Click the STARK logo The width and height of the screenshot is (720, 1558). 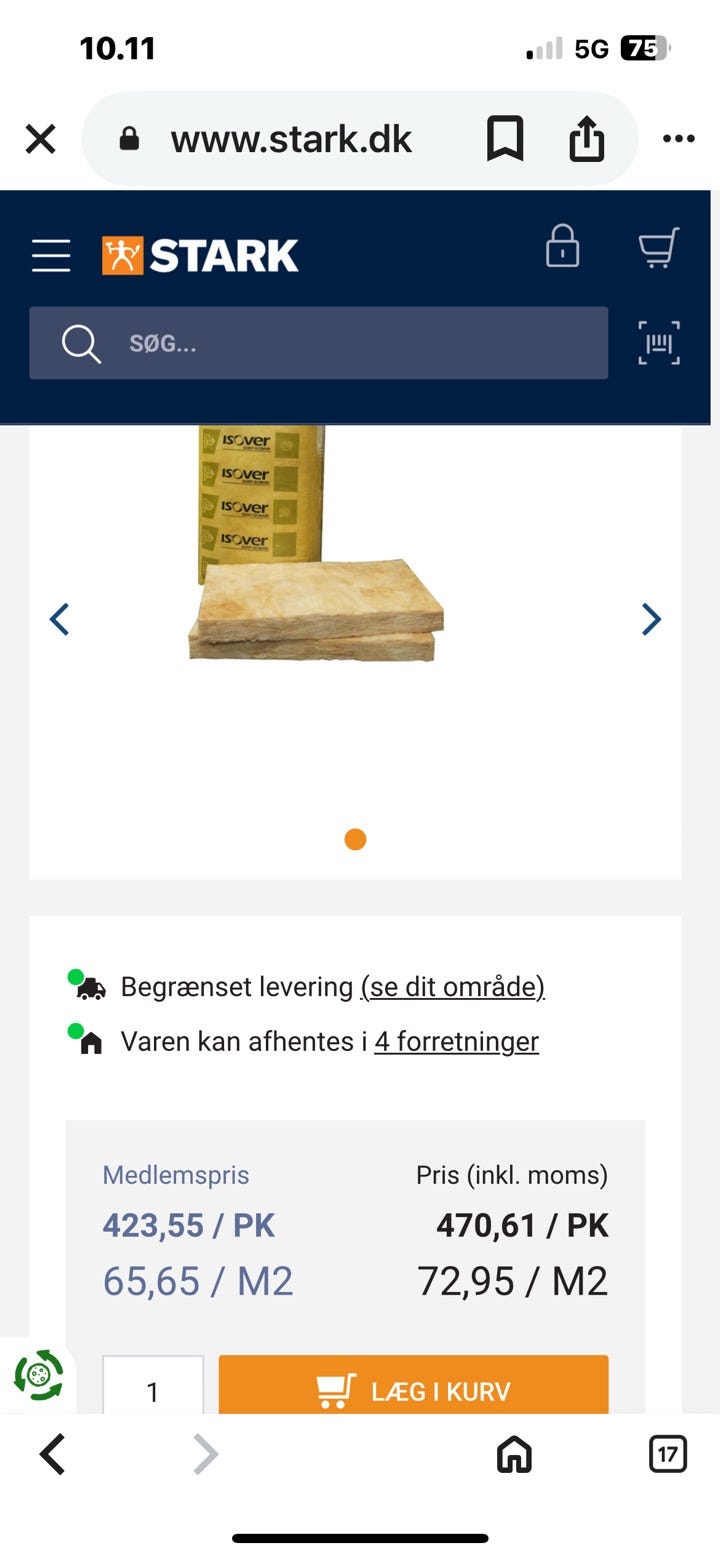(x=199, y=253)
